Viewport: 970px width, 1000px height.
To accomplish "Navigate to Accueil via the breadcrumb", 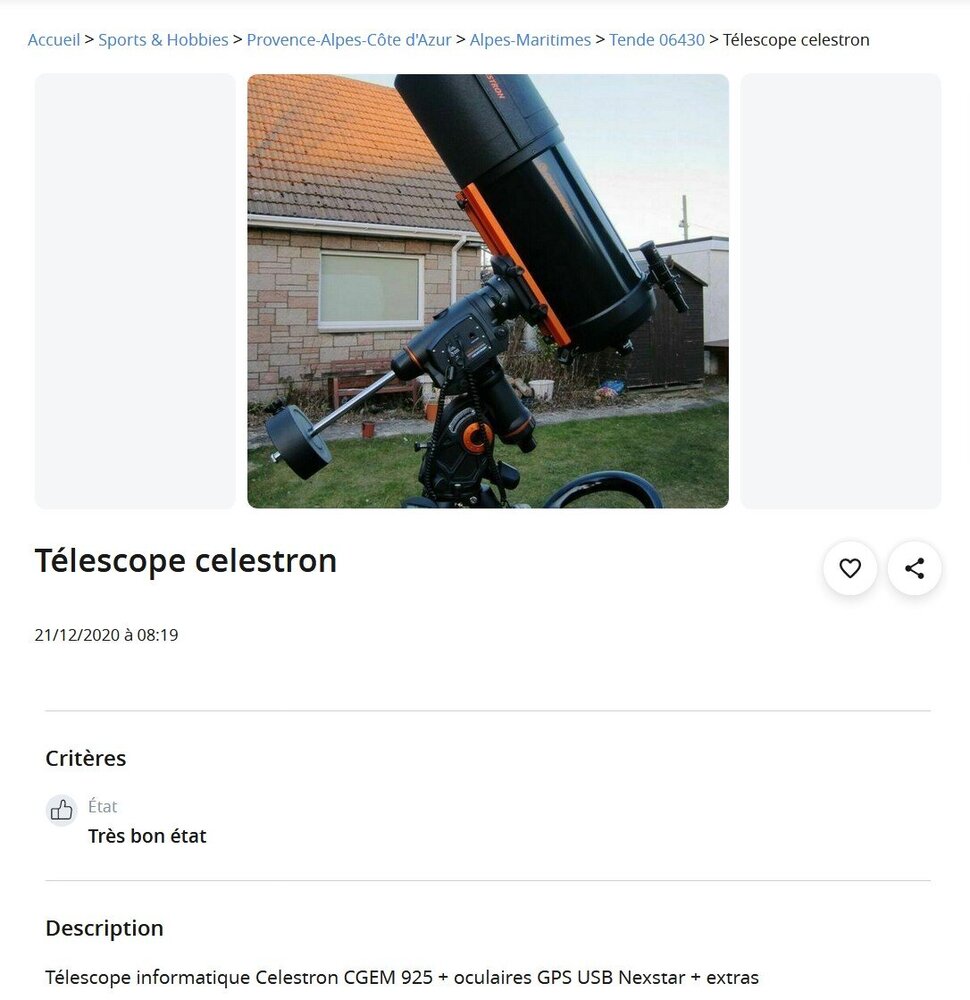I will (x=53, y=39).
